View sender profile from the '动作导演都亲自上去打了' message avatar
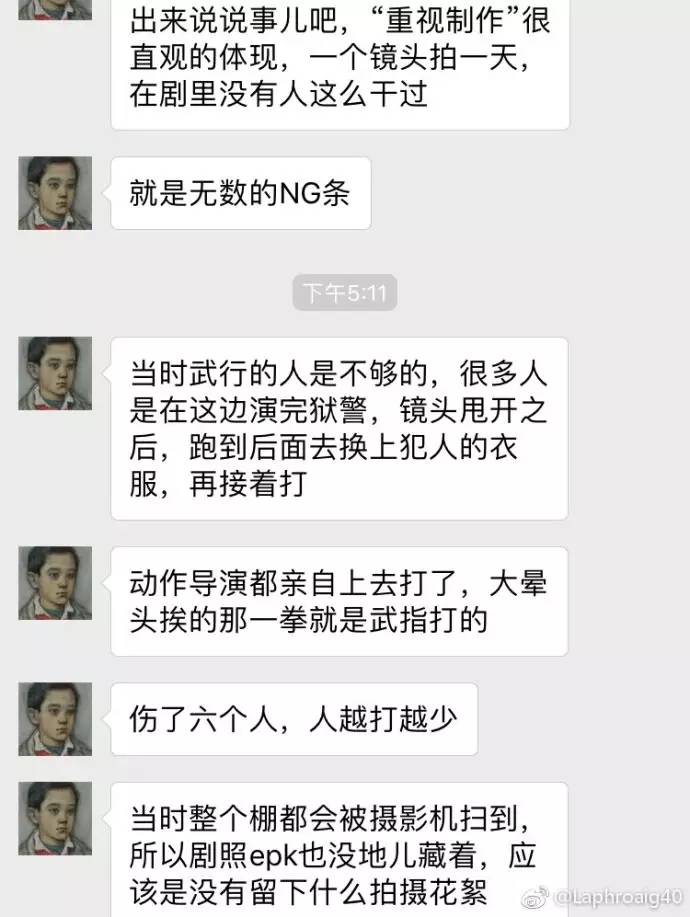 pyautogui.click(x=54, y=583)
